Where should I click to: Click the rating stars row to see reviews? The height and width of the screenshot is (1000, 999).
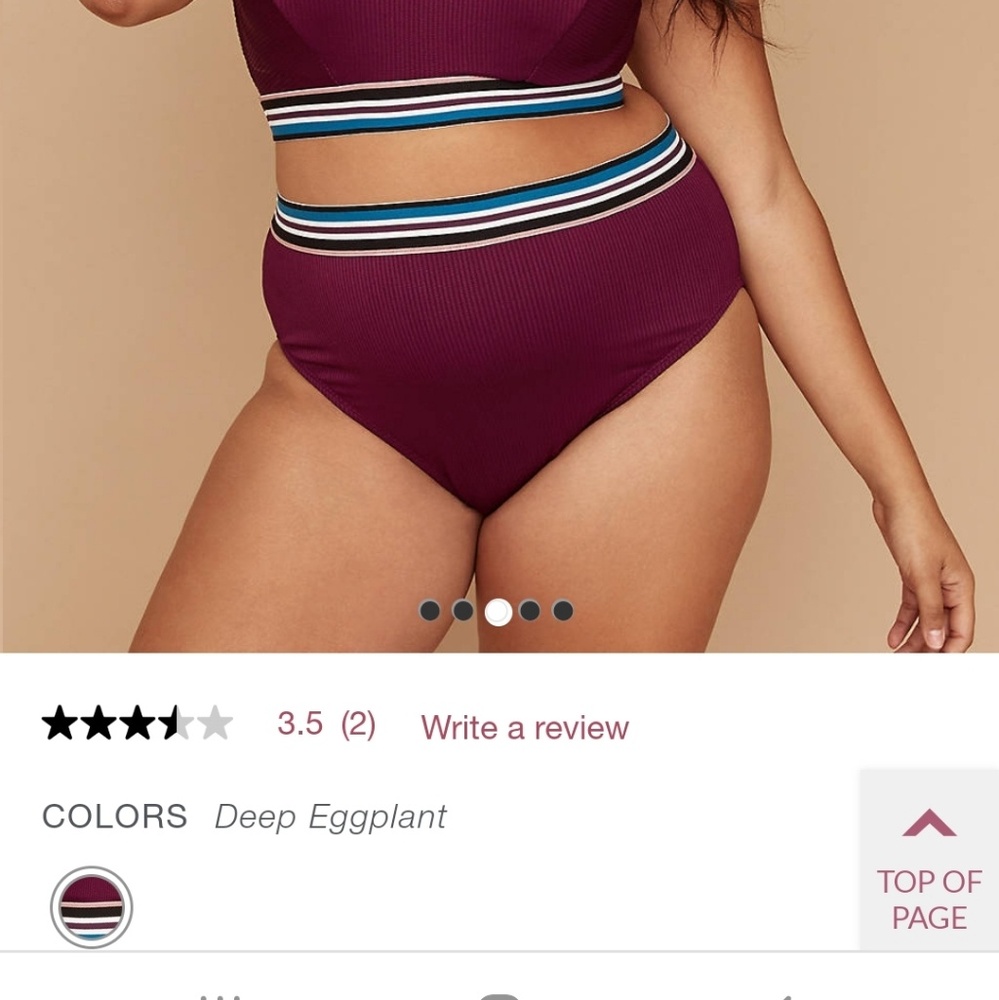coord(138,722)
